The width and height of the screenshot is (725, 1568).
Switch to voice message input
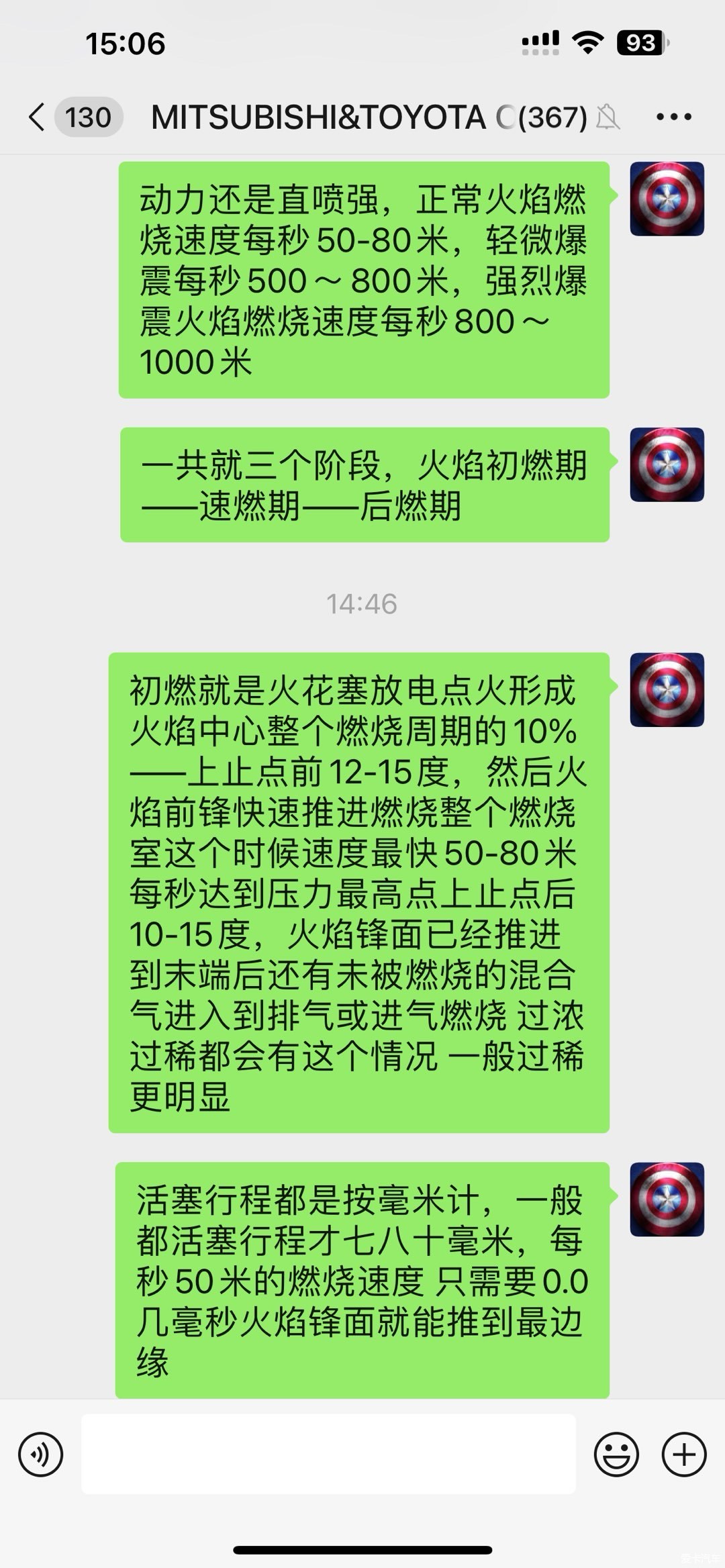pos(41,1455)
